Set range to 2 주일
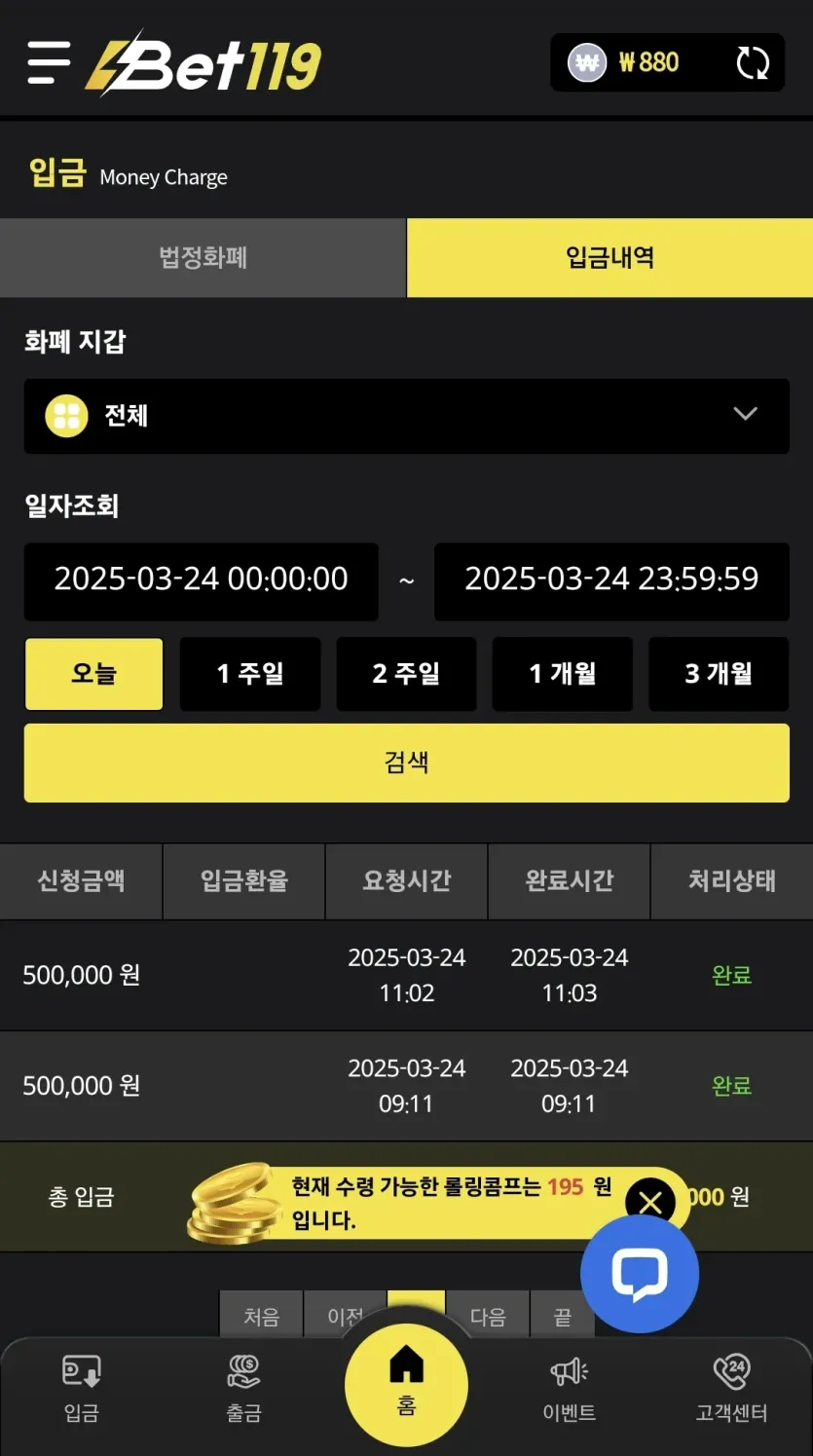Viewport: 813px width, 1456px height. pos(407,674)
